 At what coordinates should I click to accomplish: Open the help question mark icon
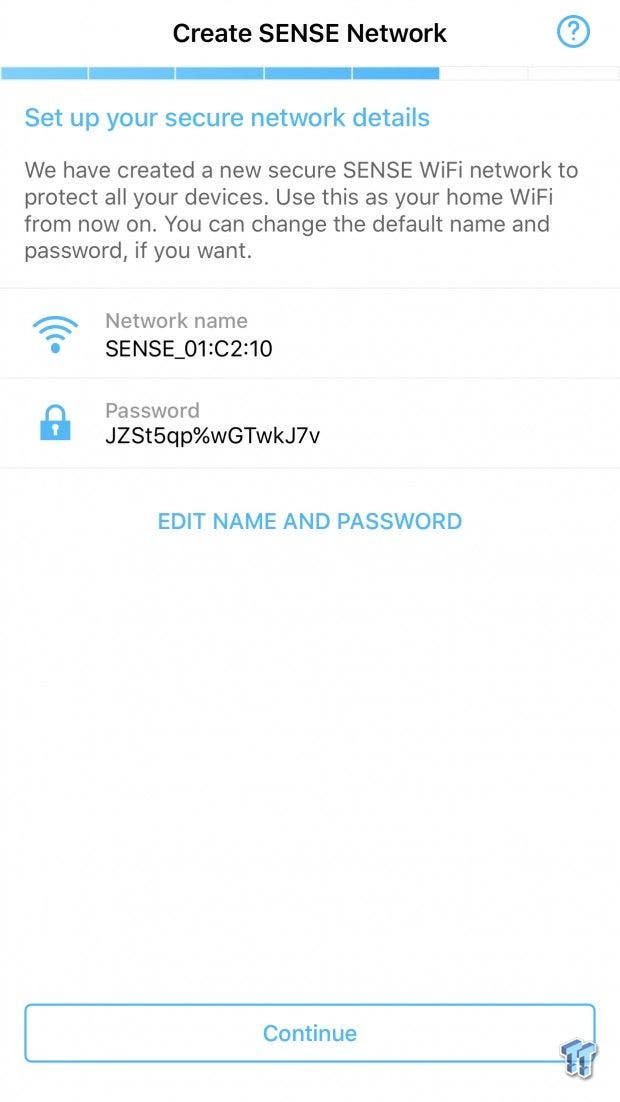[x=574, y=32]
